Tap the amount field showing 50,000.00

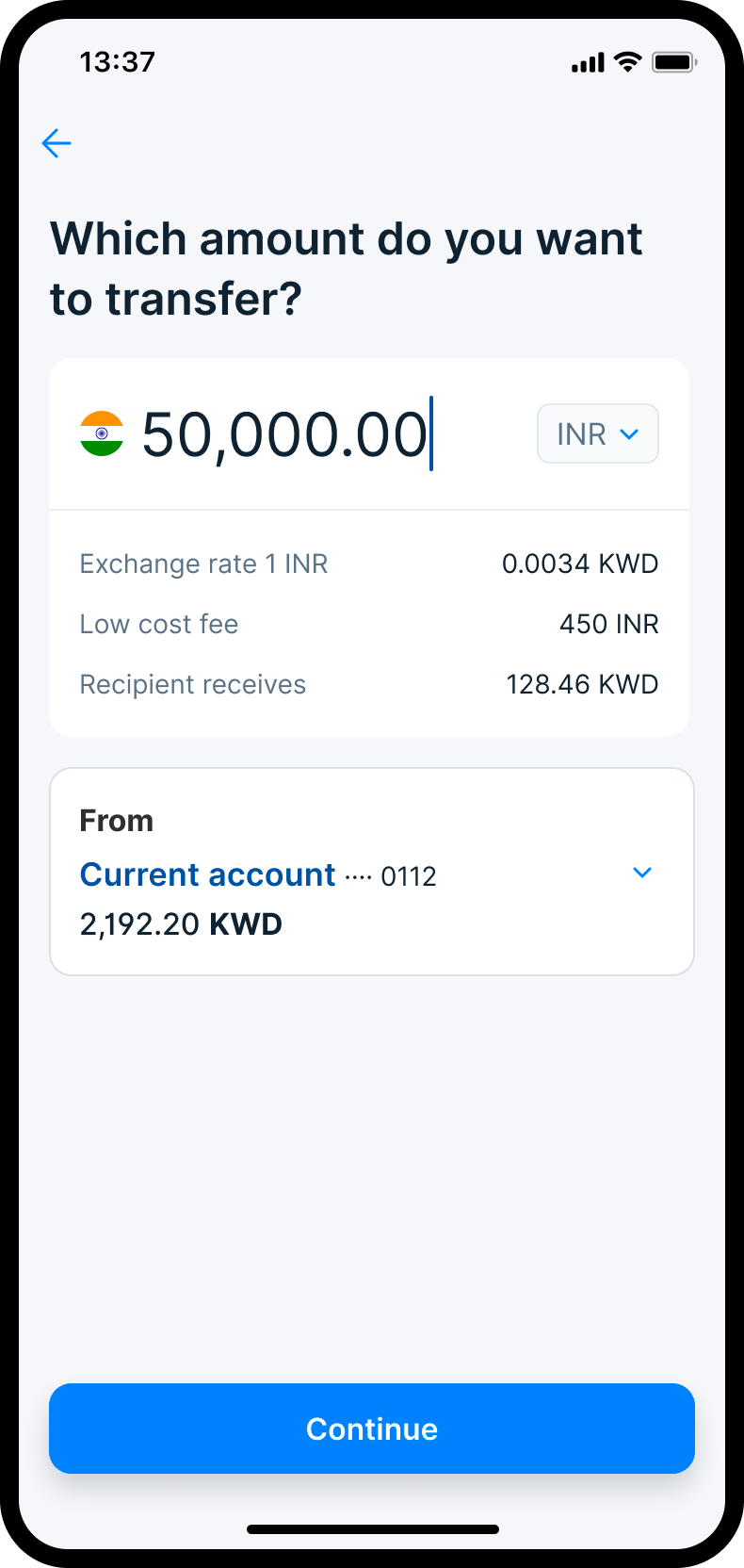coord(283,433)
